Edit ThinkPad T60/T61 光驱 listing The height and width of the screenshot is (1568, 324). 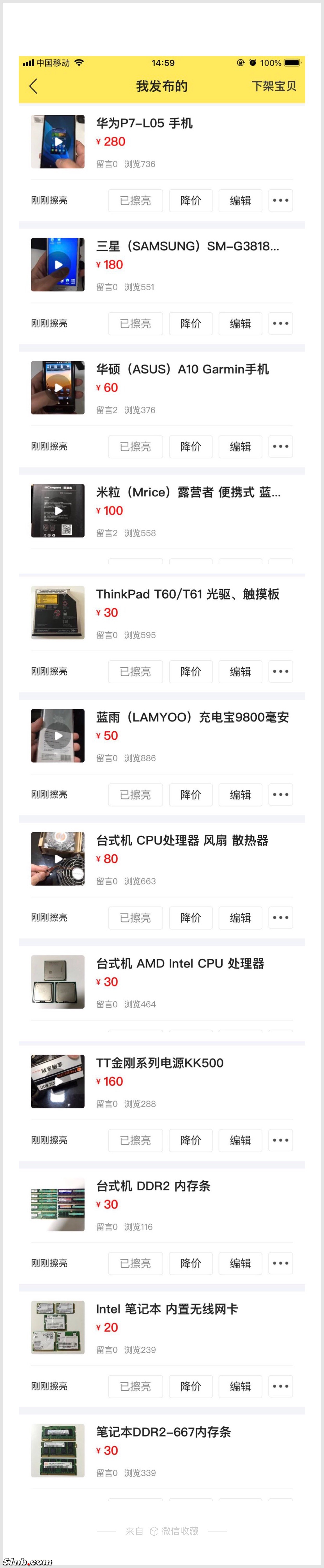[x=240, y=671]
